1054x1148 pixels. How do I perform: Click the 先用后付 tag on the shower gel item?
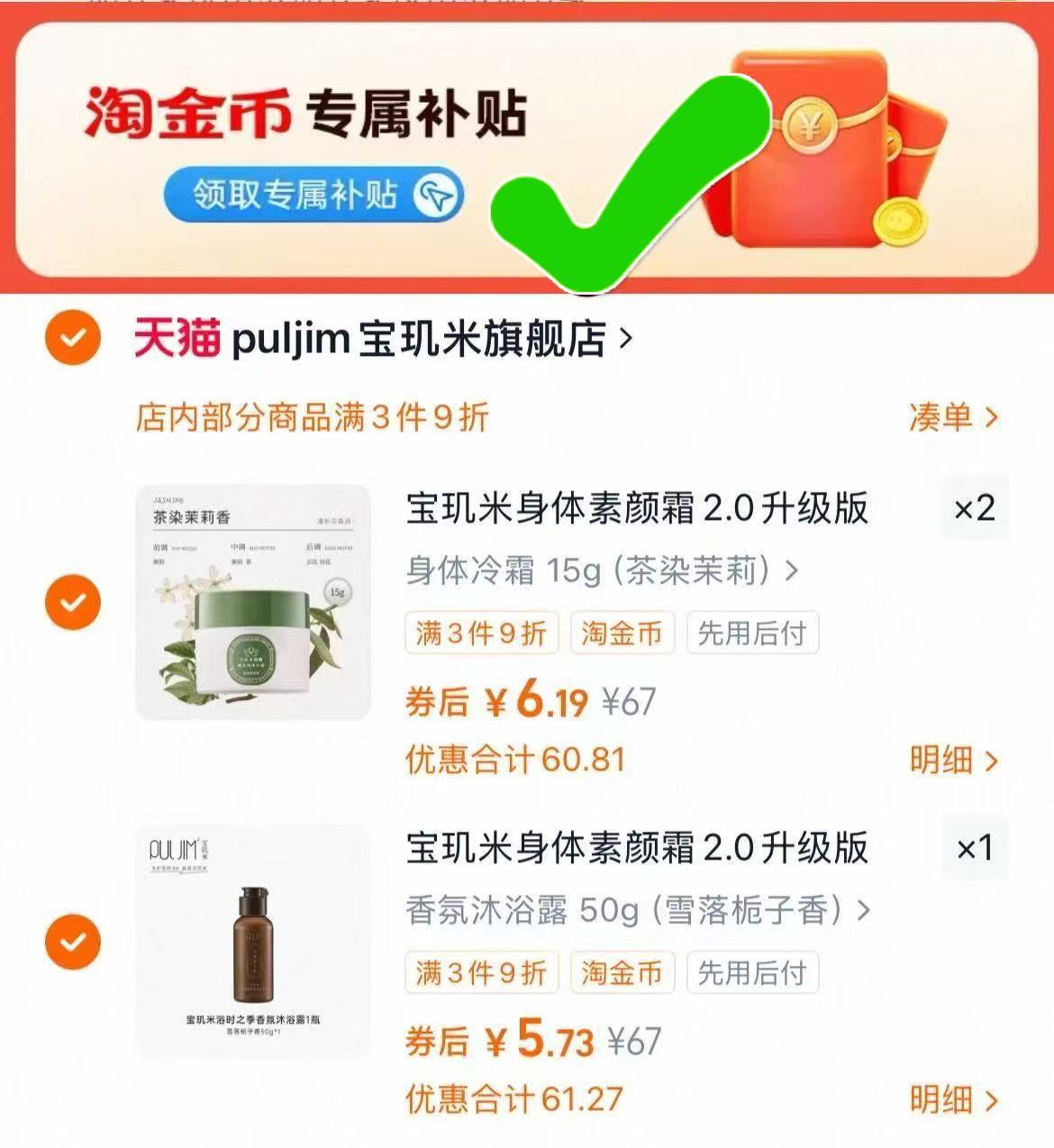(754, 972)
